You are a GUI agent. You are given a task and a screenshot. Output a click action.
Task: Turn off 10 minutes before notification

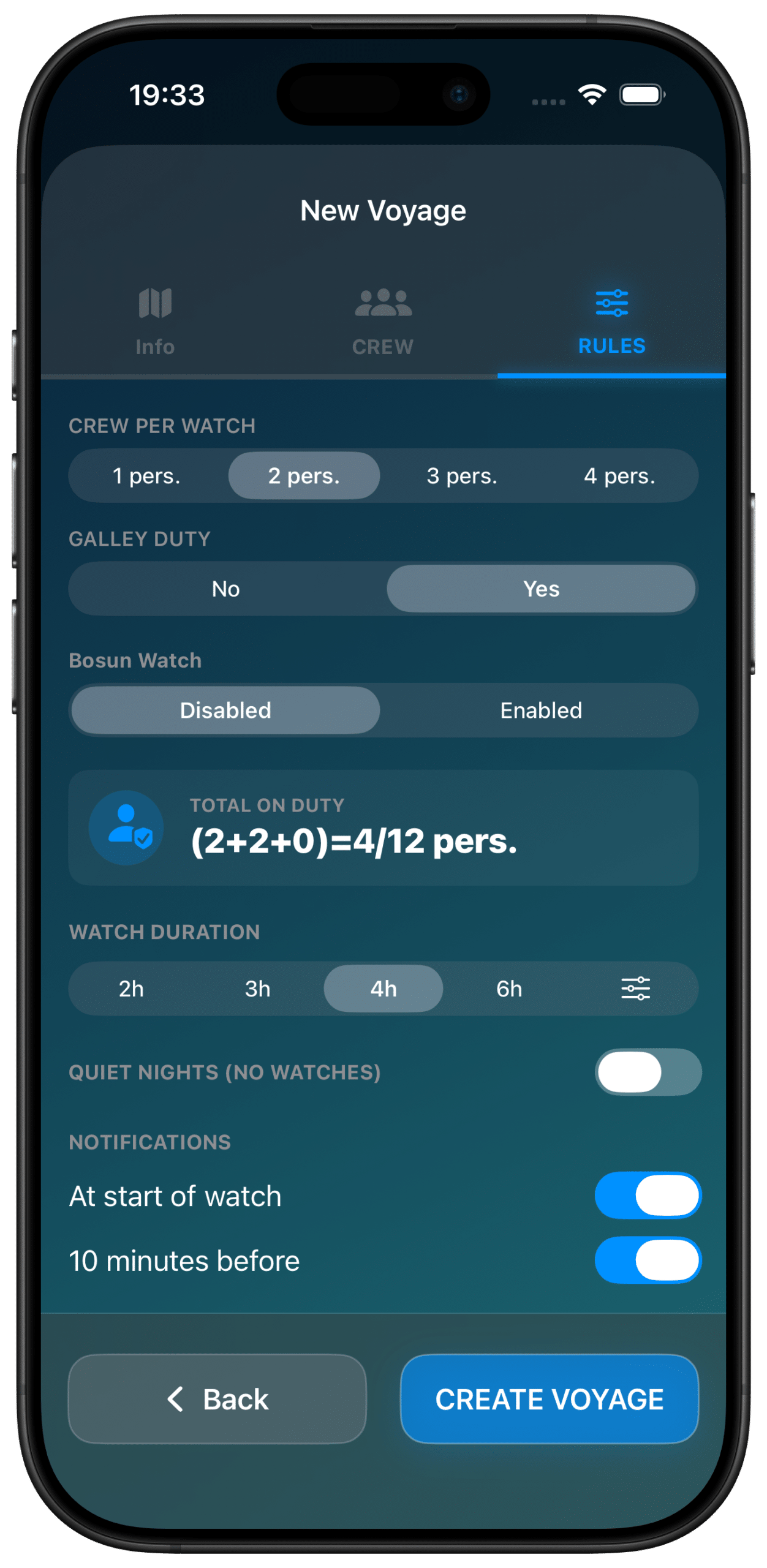point(648,1261)
